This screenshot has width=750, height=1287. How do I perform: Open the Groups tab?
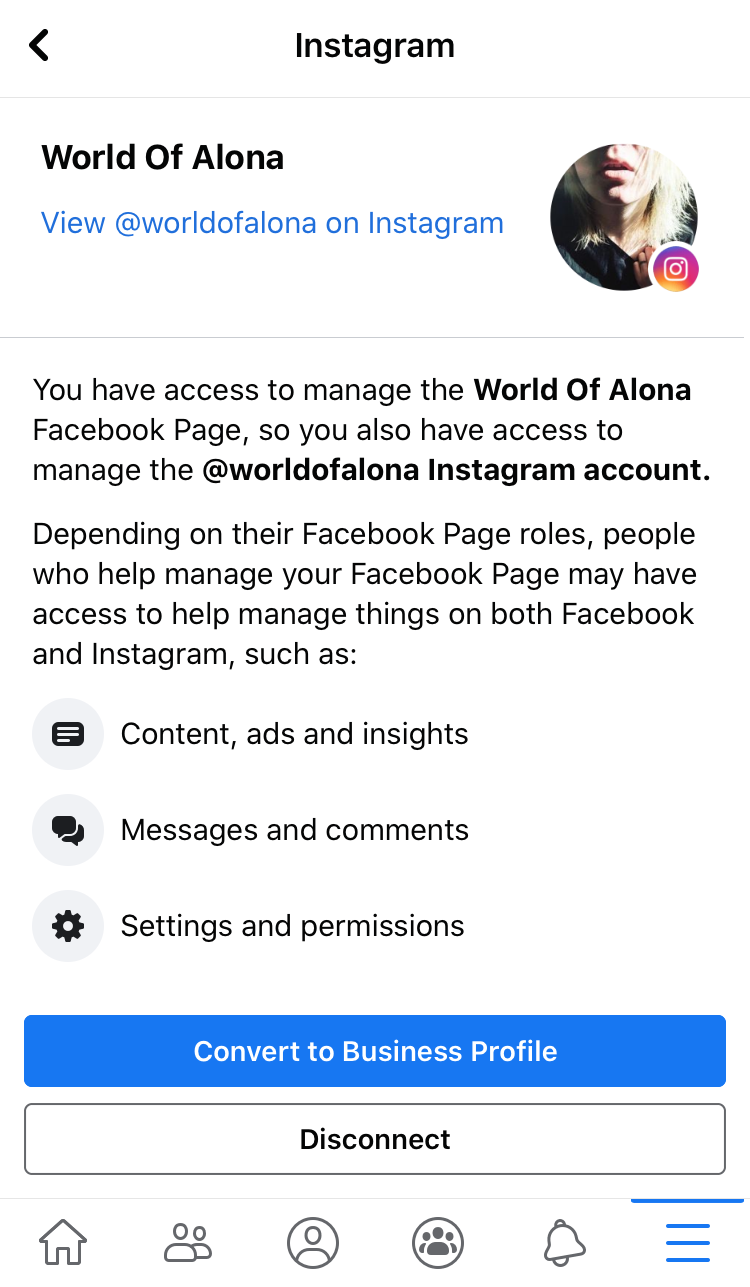438,1243
